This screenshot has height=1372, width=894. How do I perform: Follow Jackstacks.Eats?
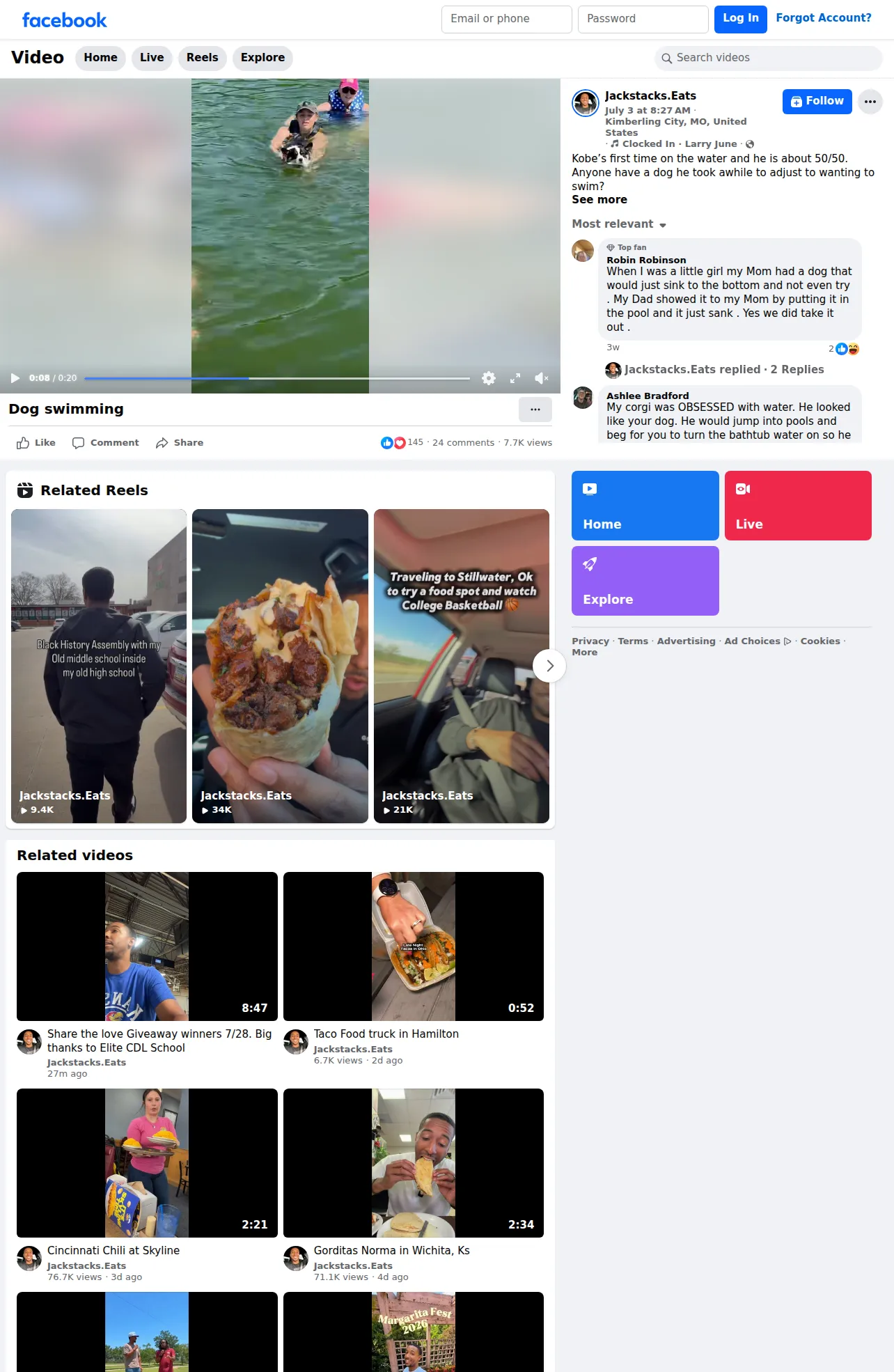click(817, 102)
